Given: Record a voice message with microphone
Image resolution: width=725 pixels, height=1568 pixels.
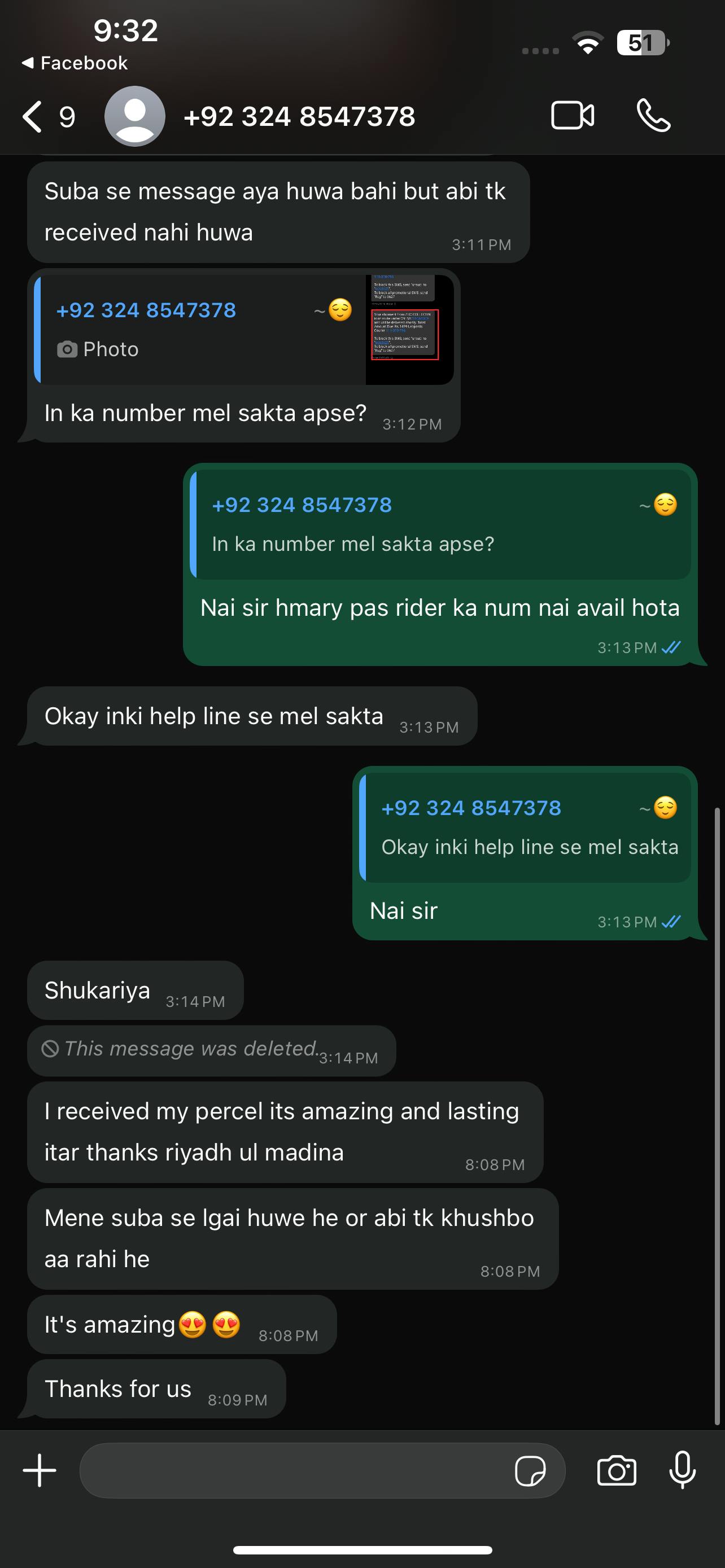Looking at the screenshot, I should (x=683, y=1470).
